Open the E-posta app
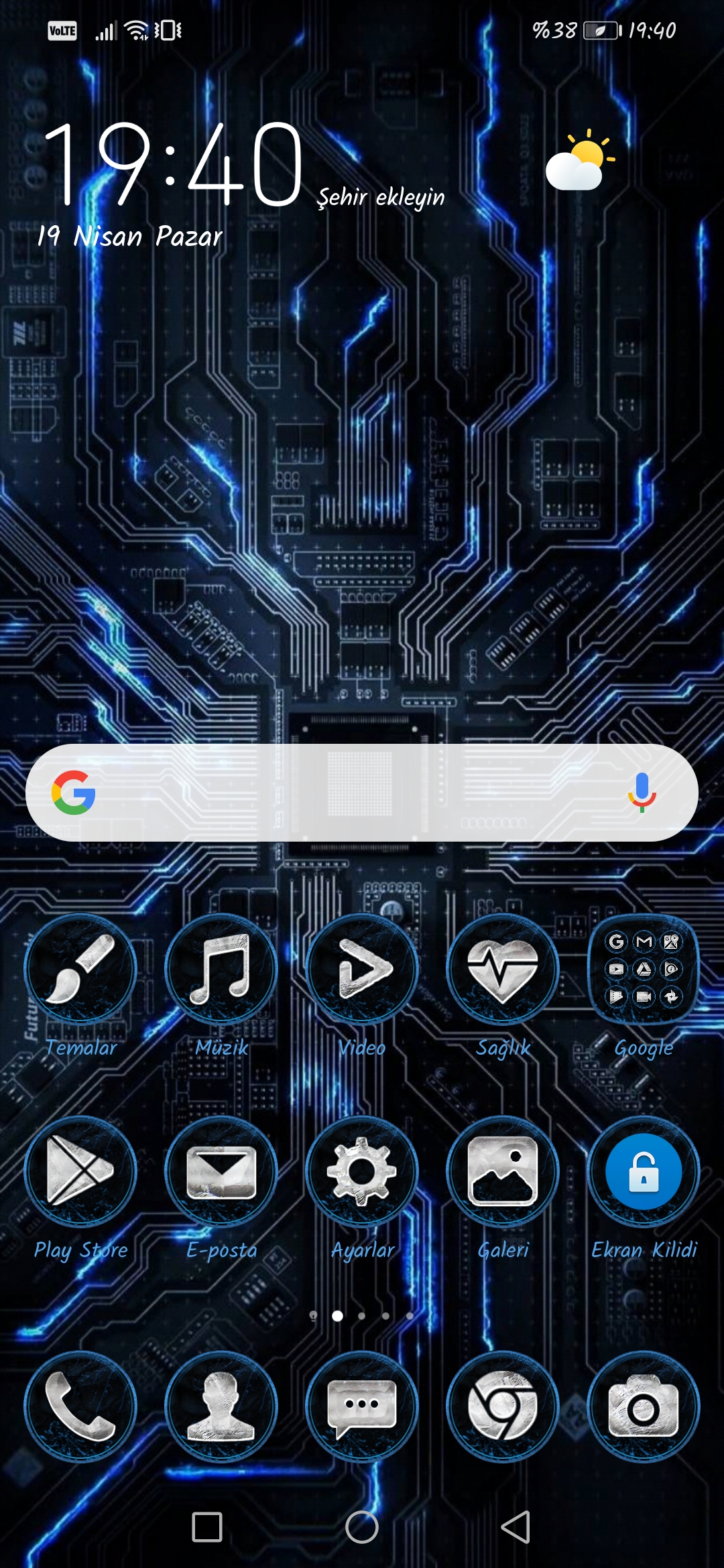 tap(221, 1171)
